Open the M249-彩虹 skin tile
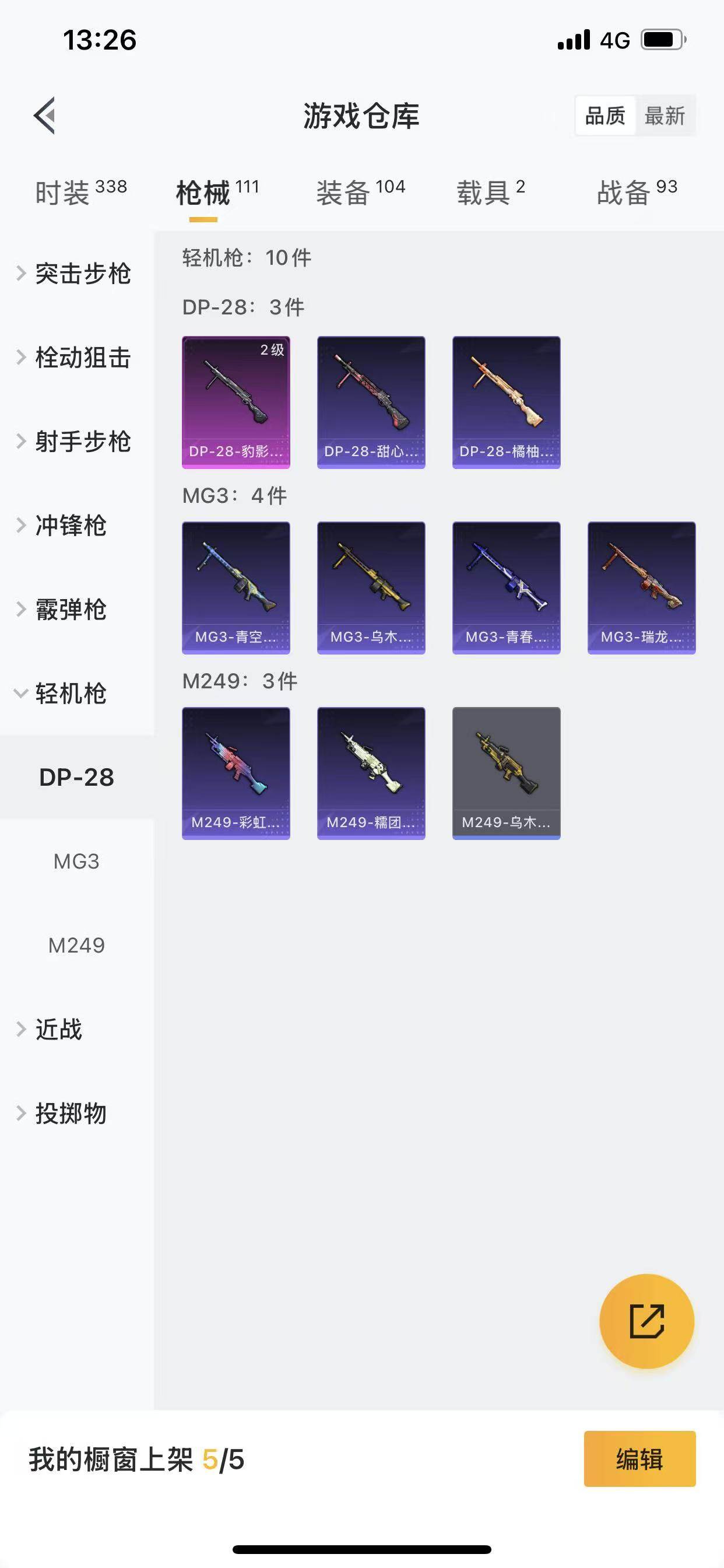The image size is (724, 1568). click(236, 773)
